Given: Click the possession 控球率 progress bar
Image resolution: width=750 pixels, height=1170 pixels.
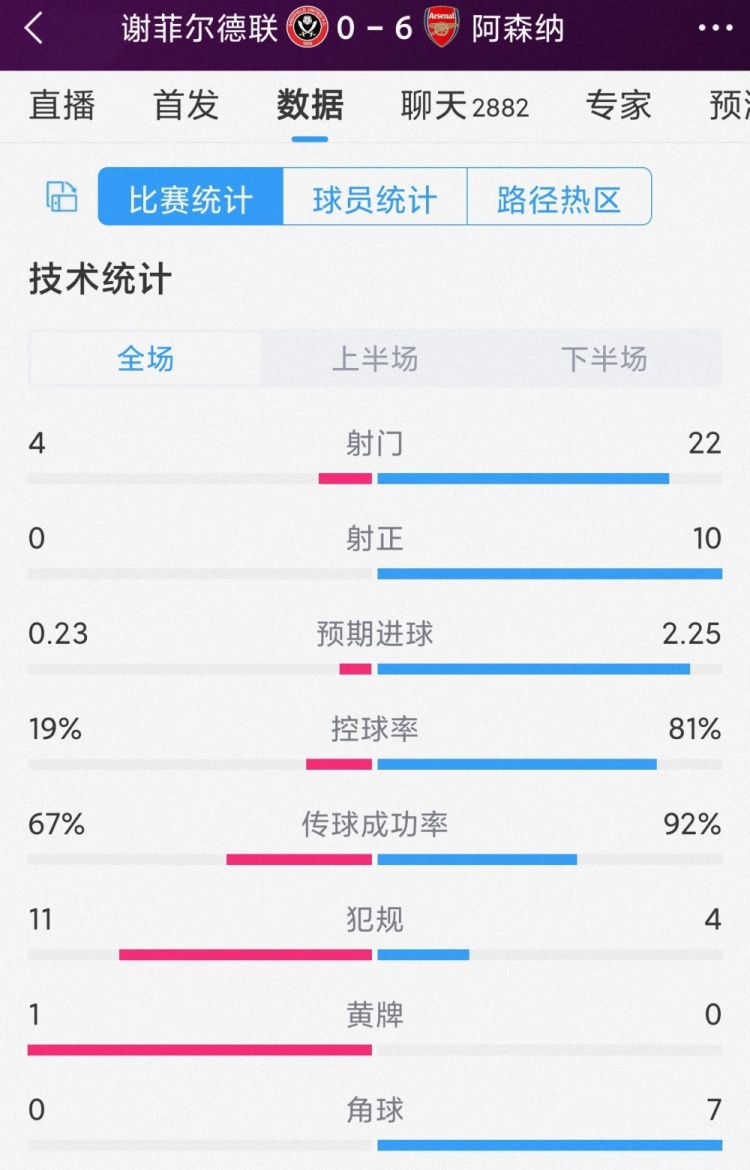Looking at the screenshot, I should 375,763.
